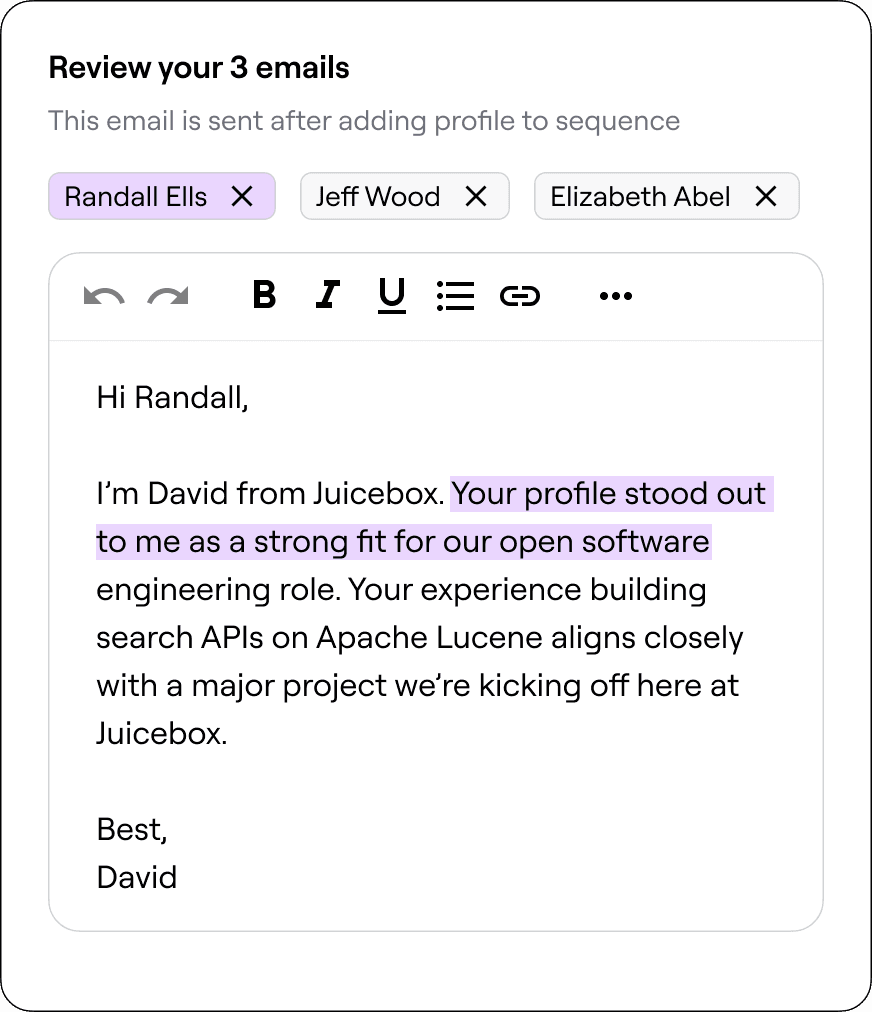
Task: Click the 'Hi Randall,' greeting line
Action: pyautogui.click(x=173, y=397)
